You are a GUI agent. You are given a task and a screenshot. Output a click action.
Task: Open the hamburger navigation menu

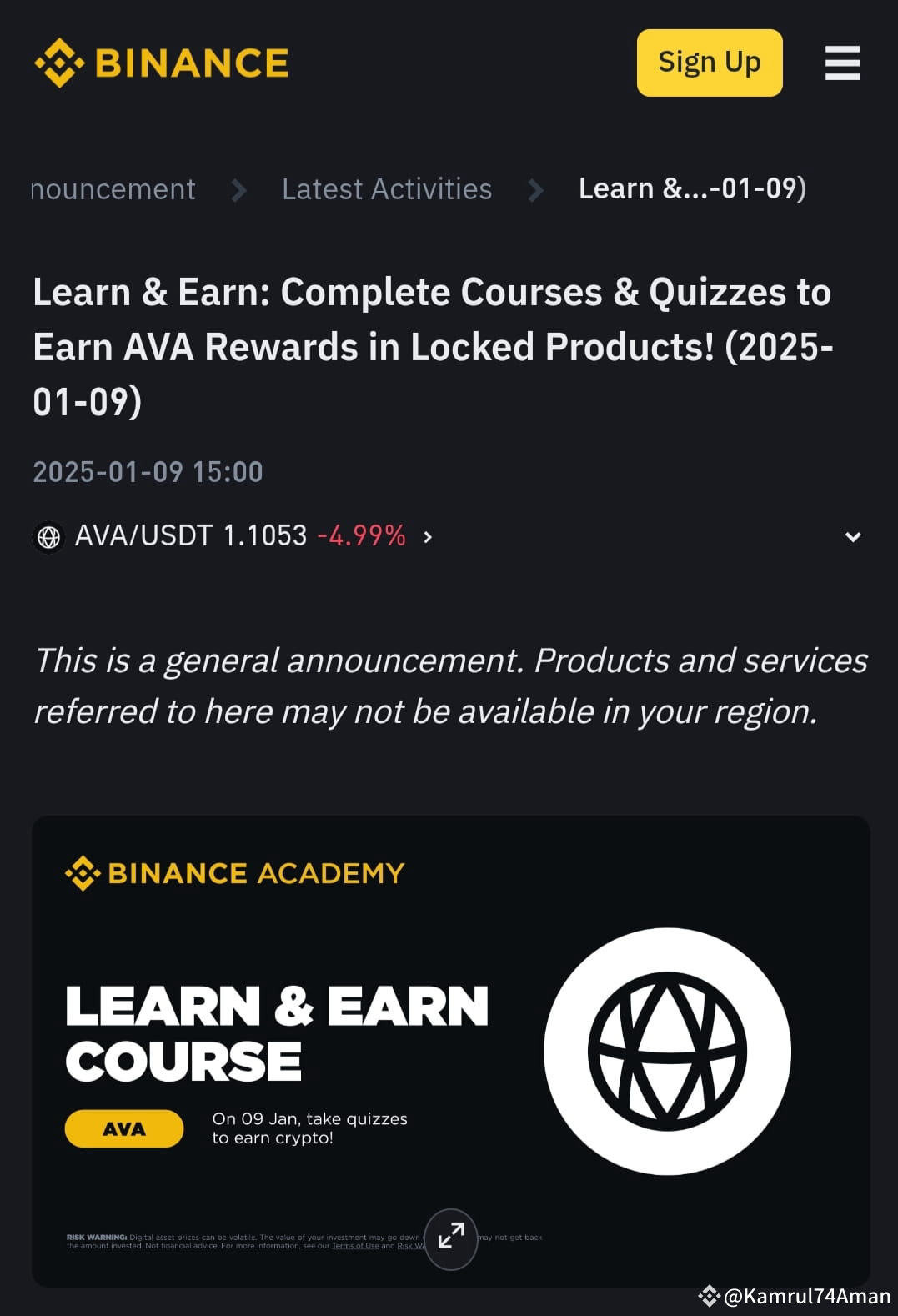point(842,63)
